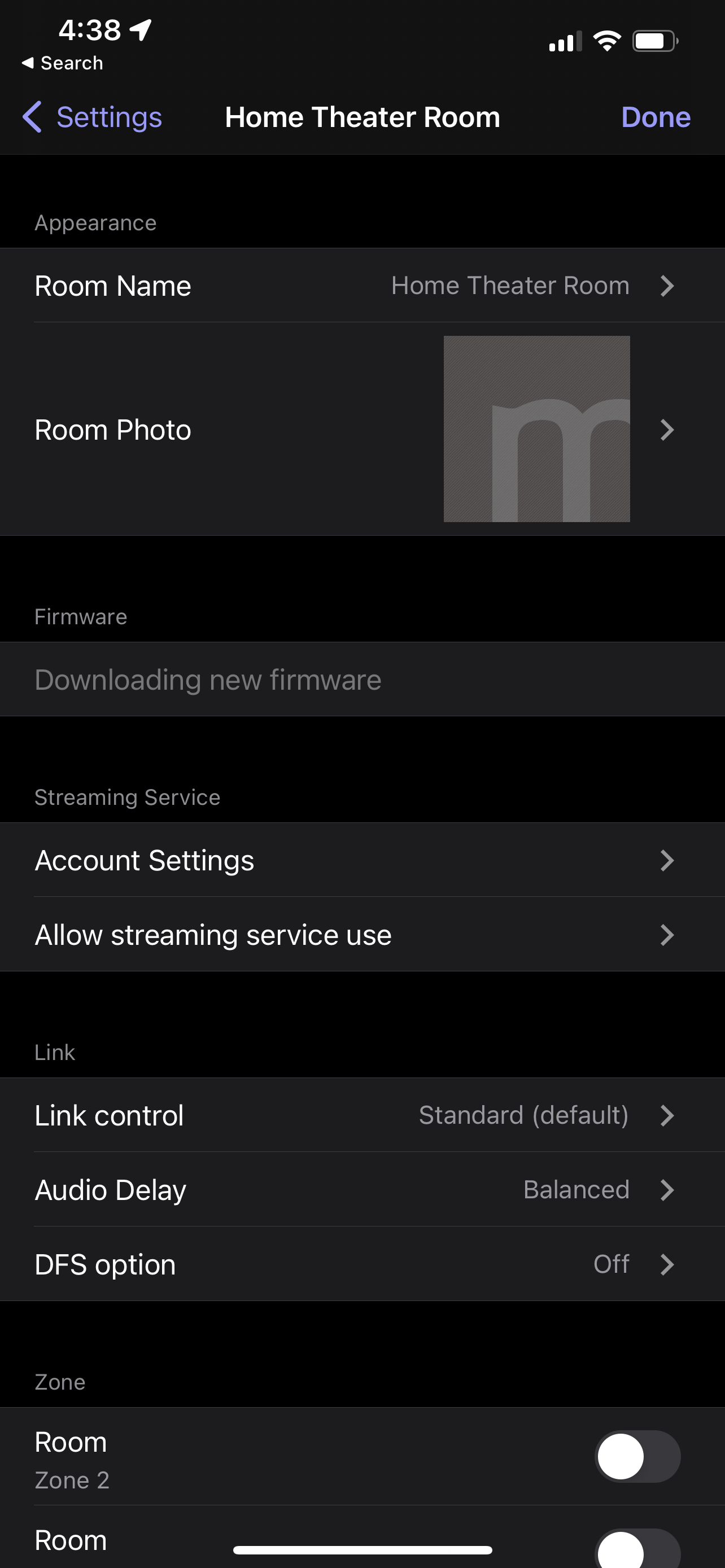Tap Done to finish editing

655,117
